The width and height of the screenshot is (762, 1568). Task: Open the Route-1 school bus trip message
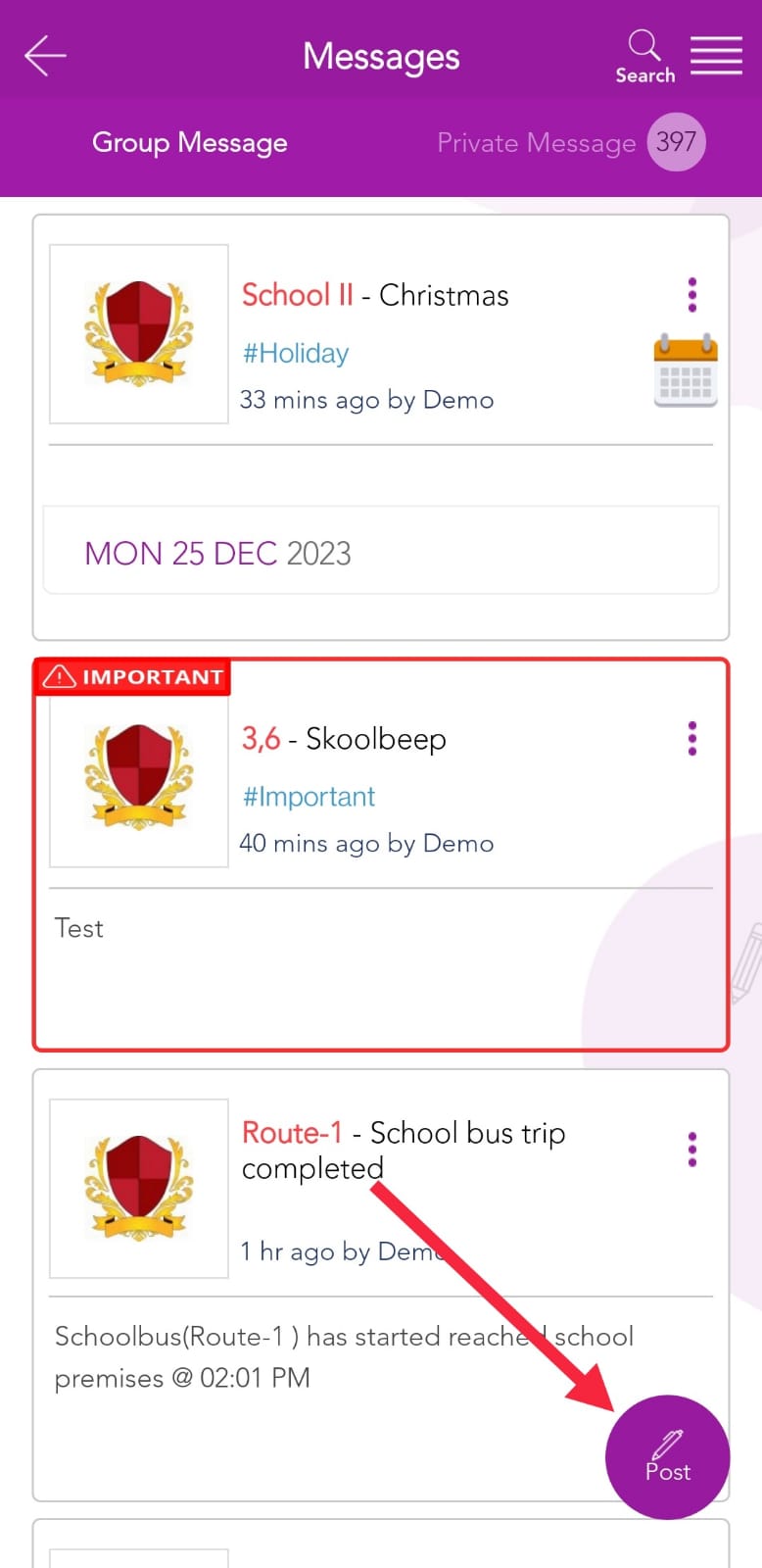[404, 1151]
